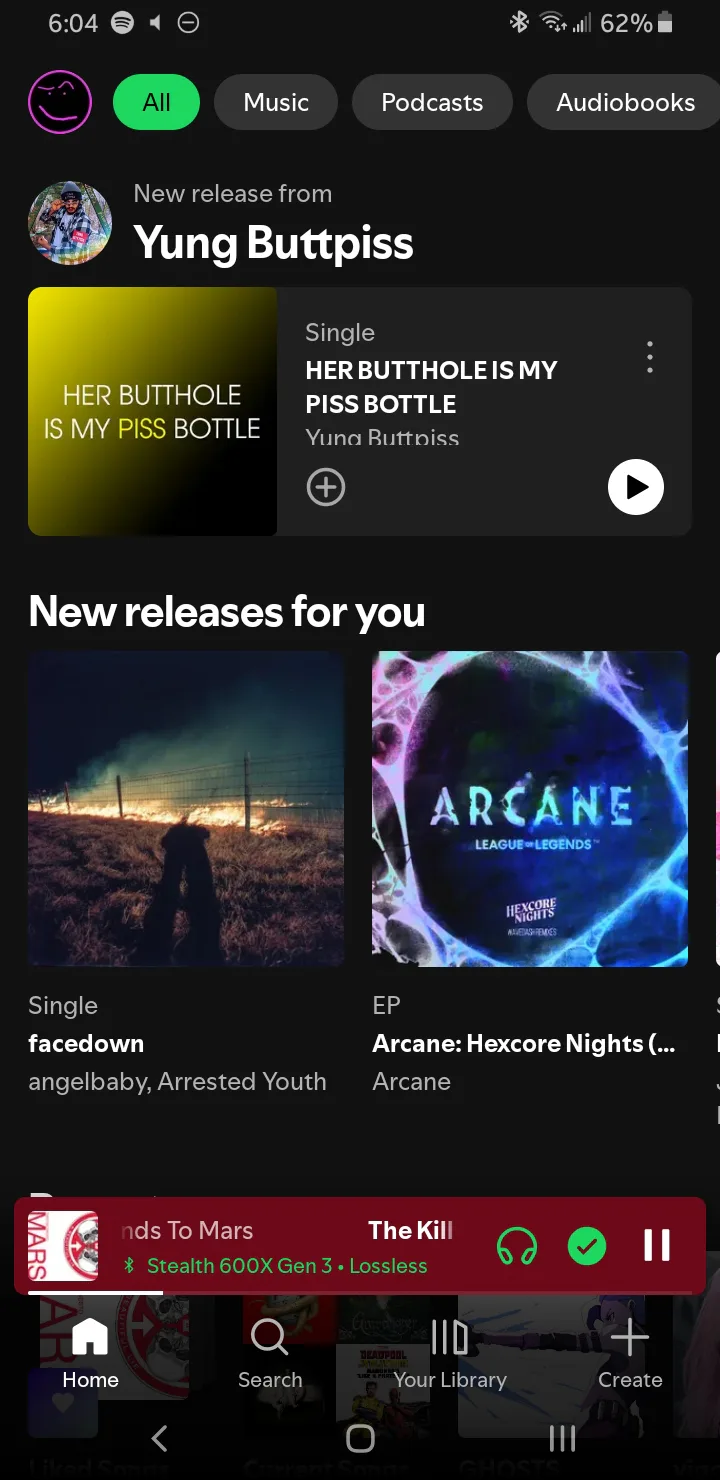Viewport: 720px width, 1480px height.
Task: Tap the system back button
Action: (x=159, y=1439)
